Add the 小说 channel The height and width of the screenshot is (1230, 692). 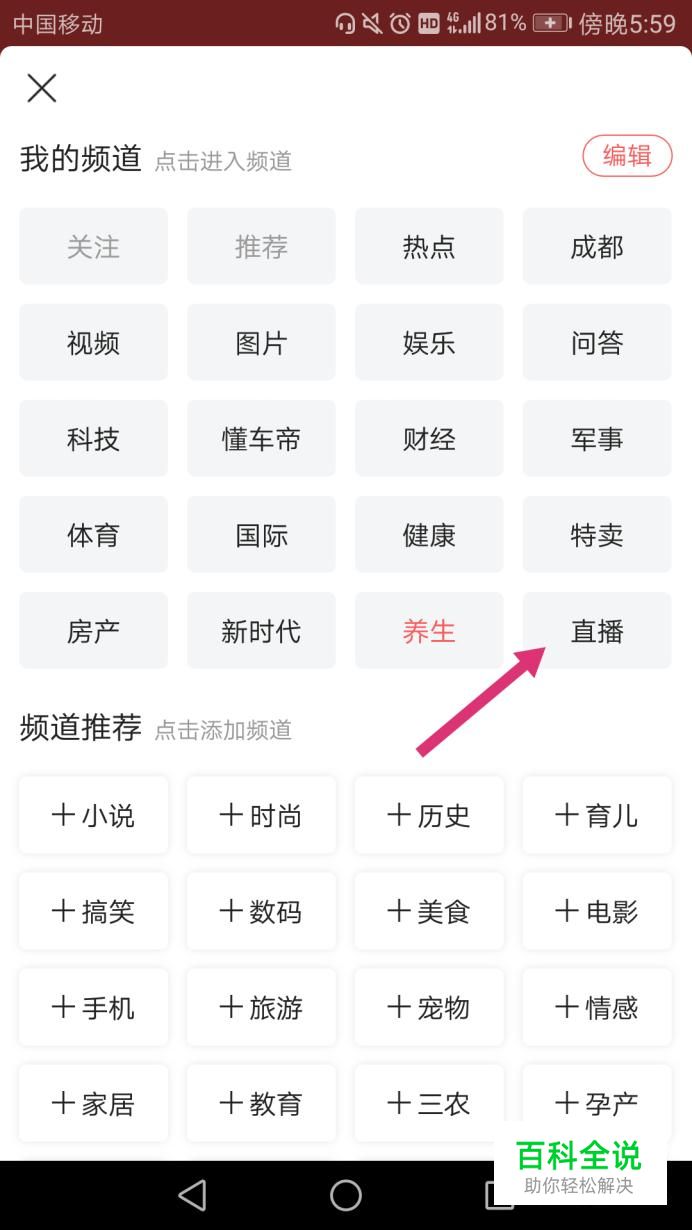click(x=93, y=815)
